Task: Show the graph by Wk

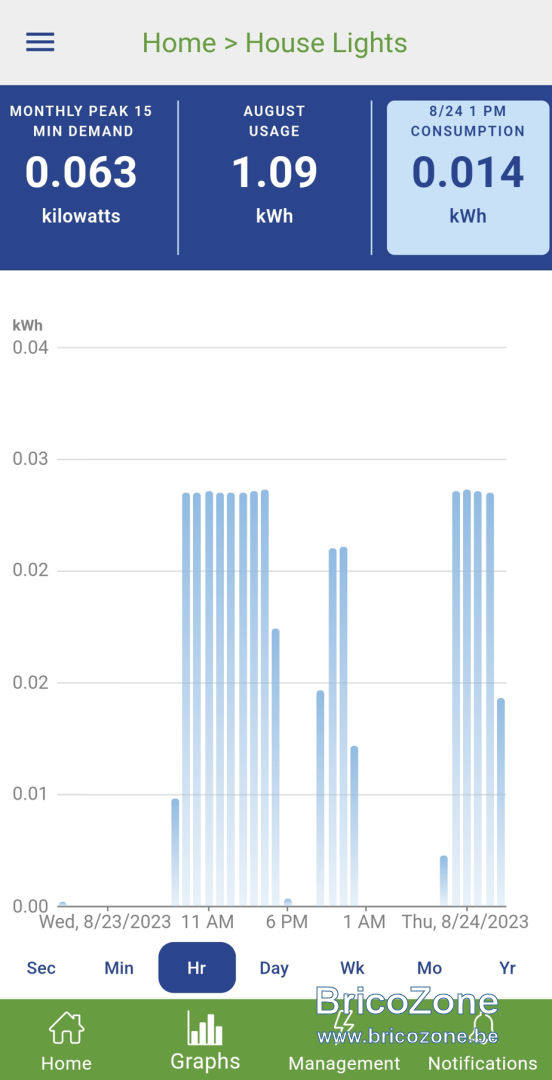Action: [352, 968]
